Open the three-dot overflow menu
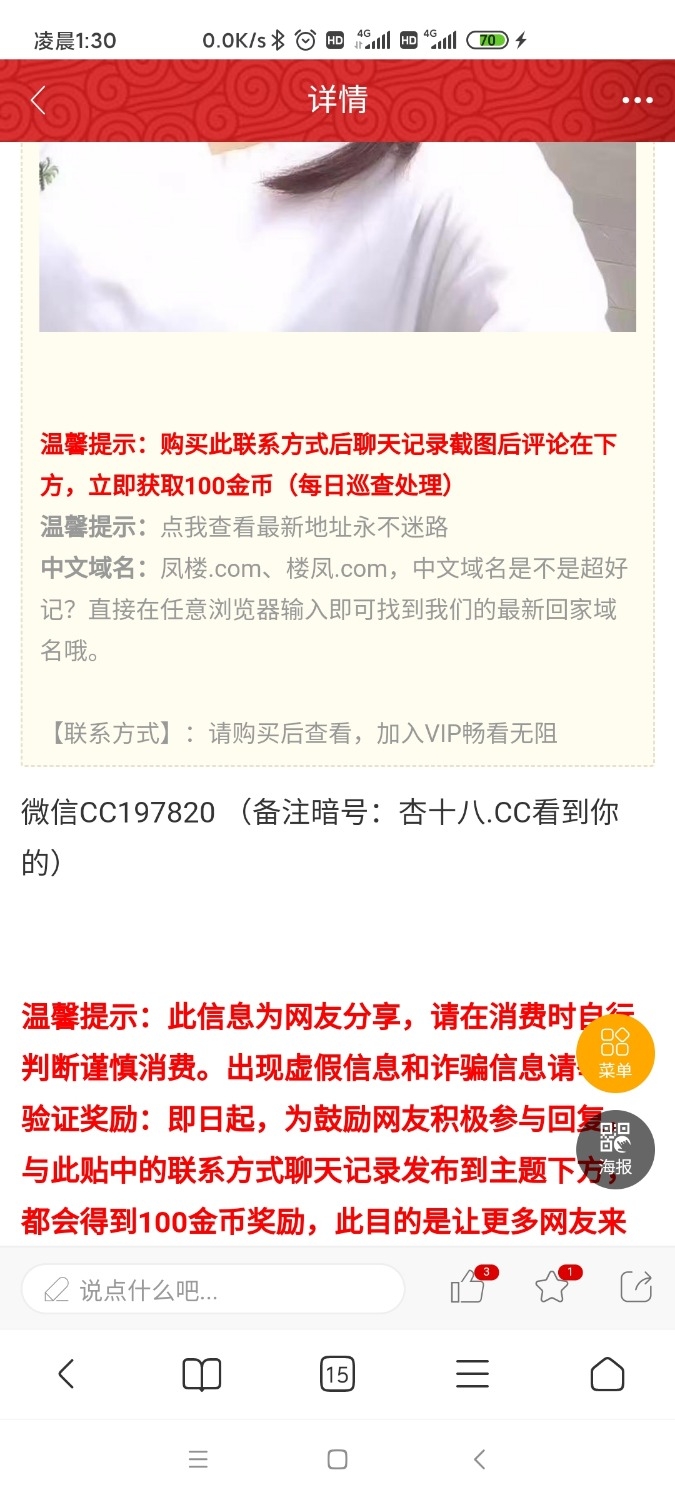The image size is (675, 1500). (x=637, y=100)
